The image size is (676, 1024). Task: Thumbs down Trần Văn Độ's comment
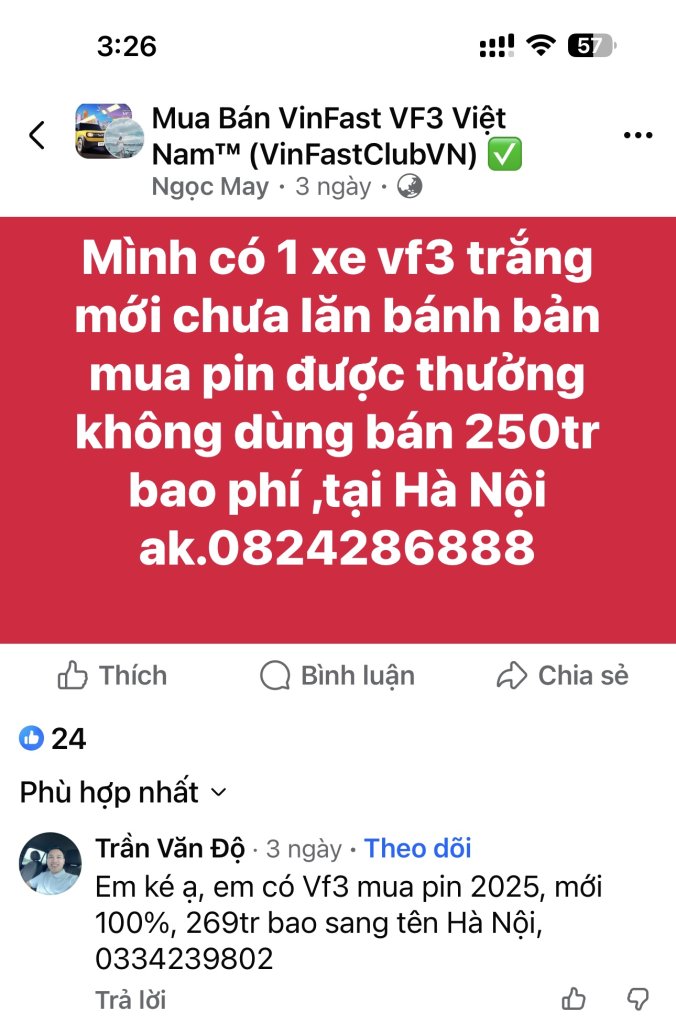(637, 998)
